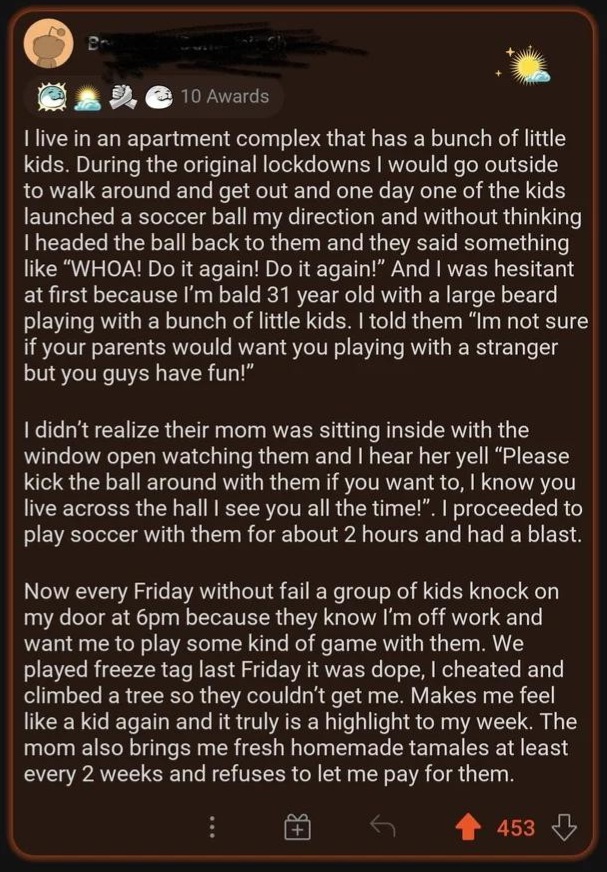Screen dimensions: 607x872
Task: Open the comment's three-dot overflow menu
Action: tap(212, 828)
